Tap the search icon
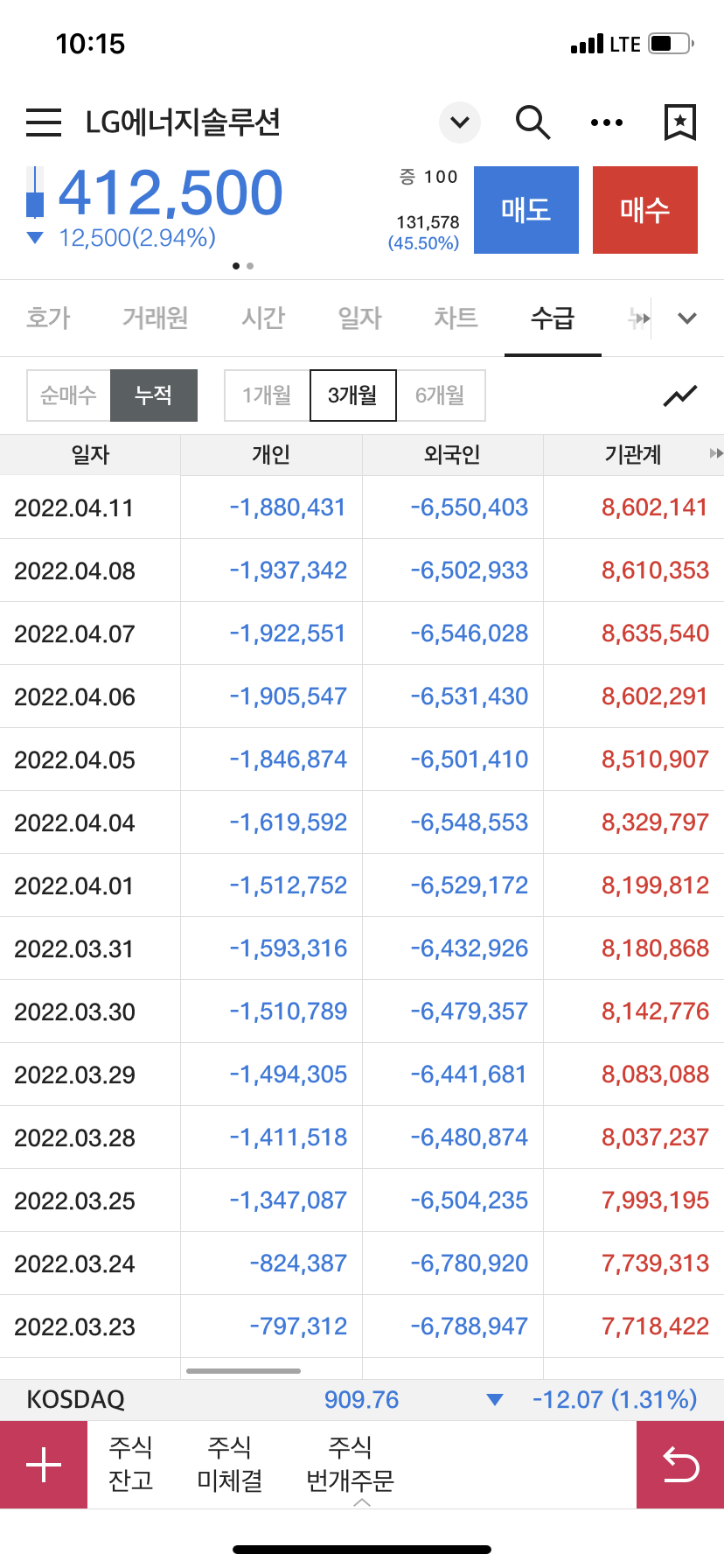This screenshot has height=1568, width=724. [x=533, y=122]
